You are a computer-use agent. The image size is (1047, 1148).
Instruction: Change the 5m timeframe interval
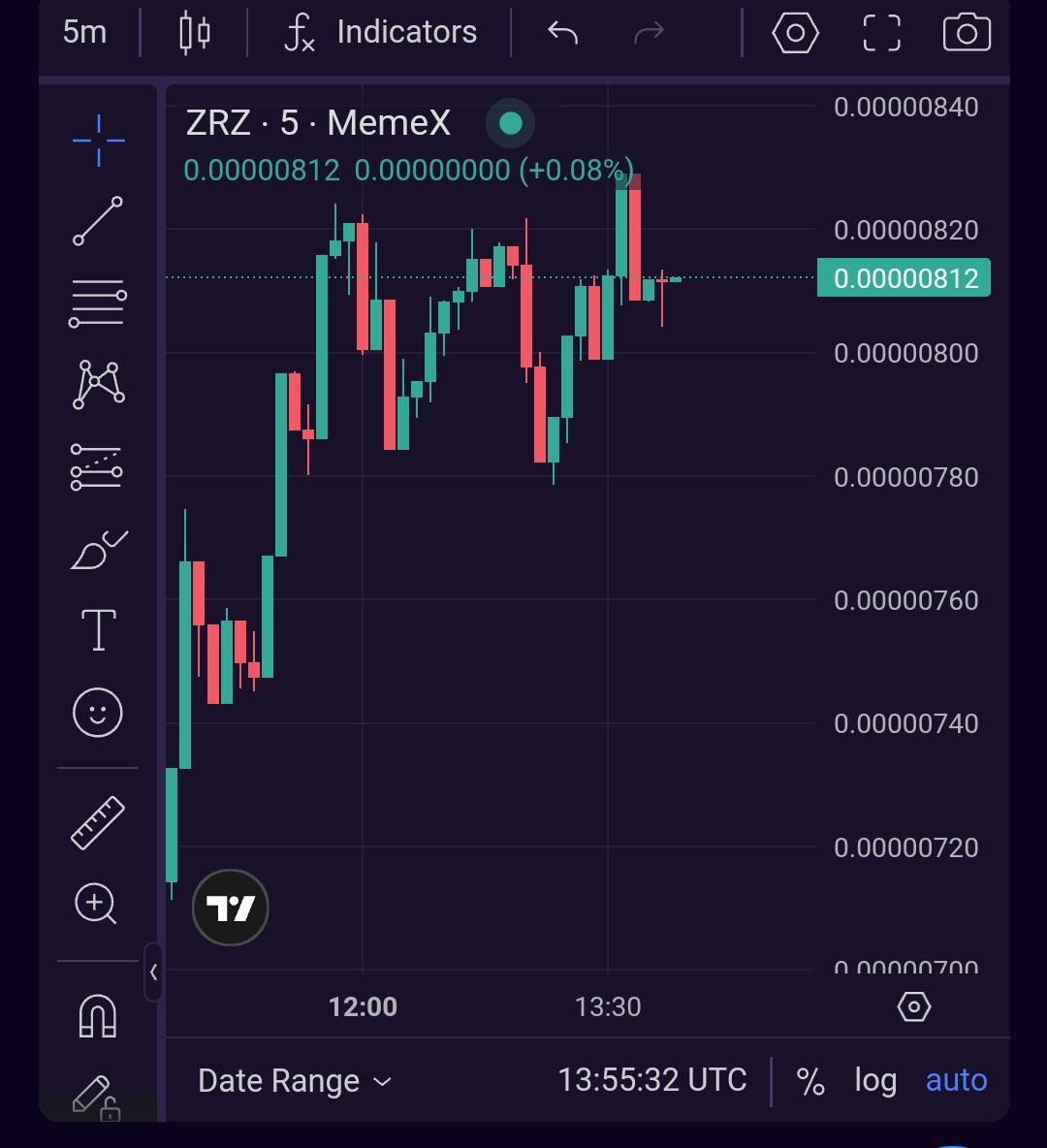[84, 32]
